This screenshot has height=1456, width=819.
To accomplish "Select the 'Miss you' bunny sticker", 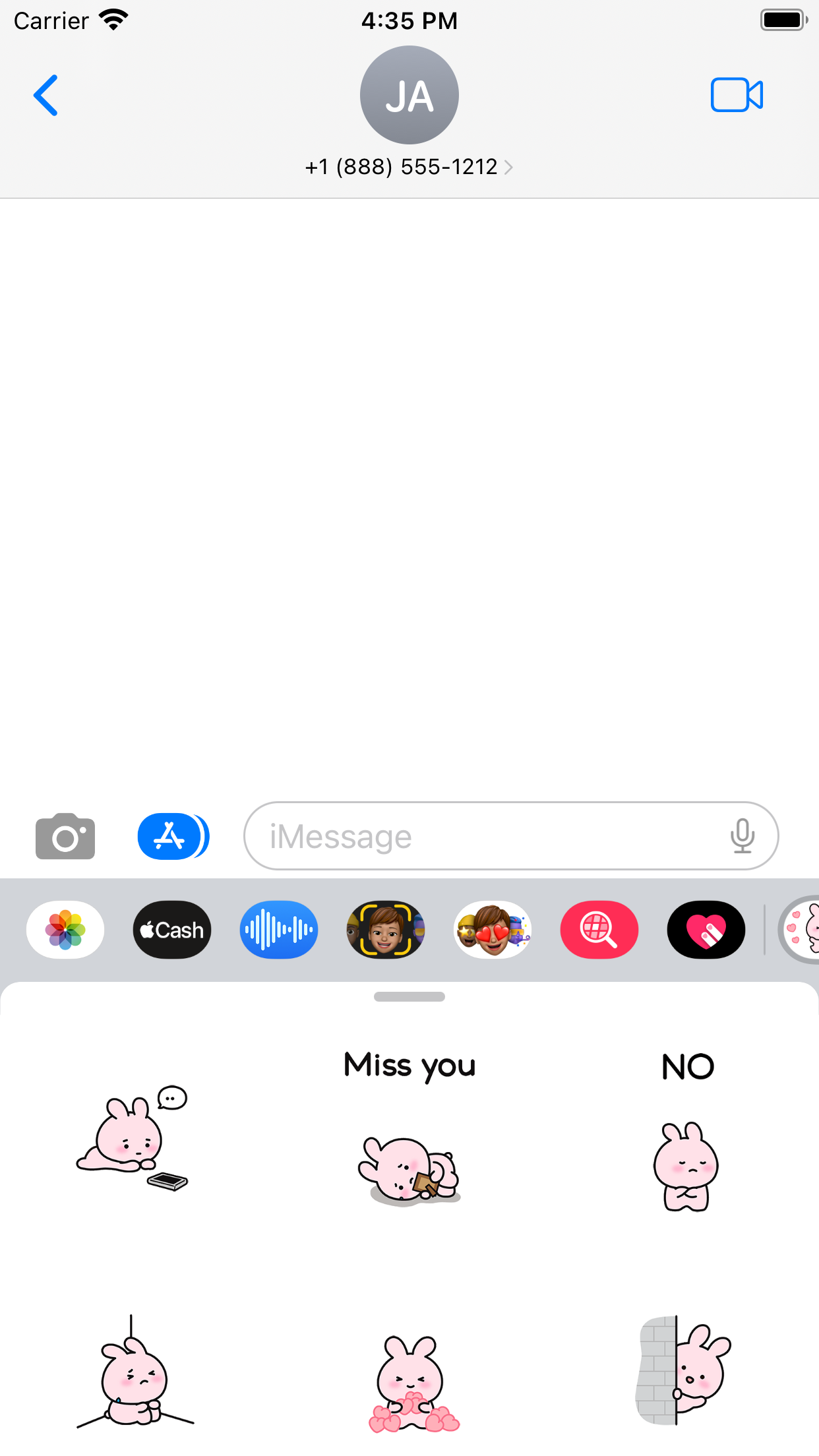I will 409,1167.
